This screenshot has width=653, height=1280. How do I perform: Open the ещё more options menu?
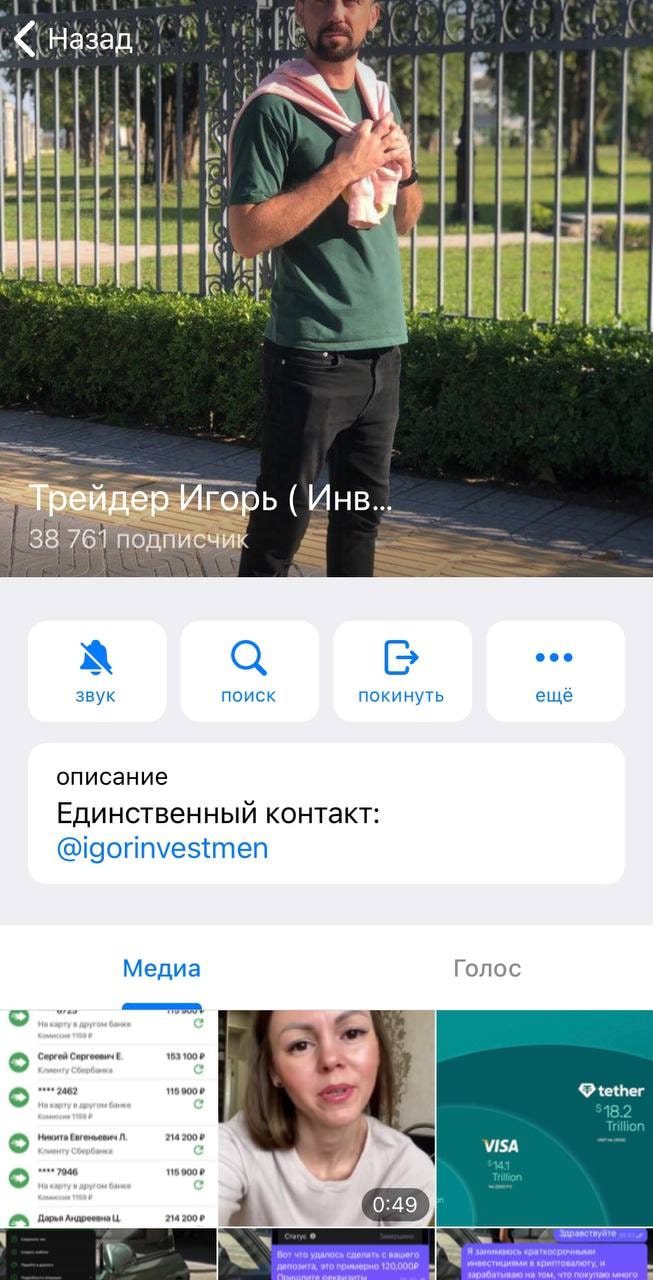coord(555,671)
